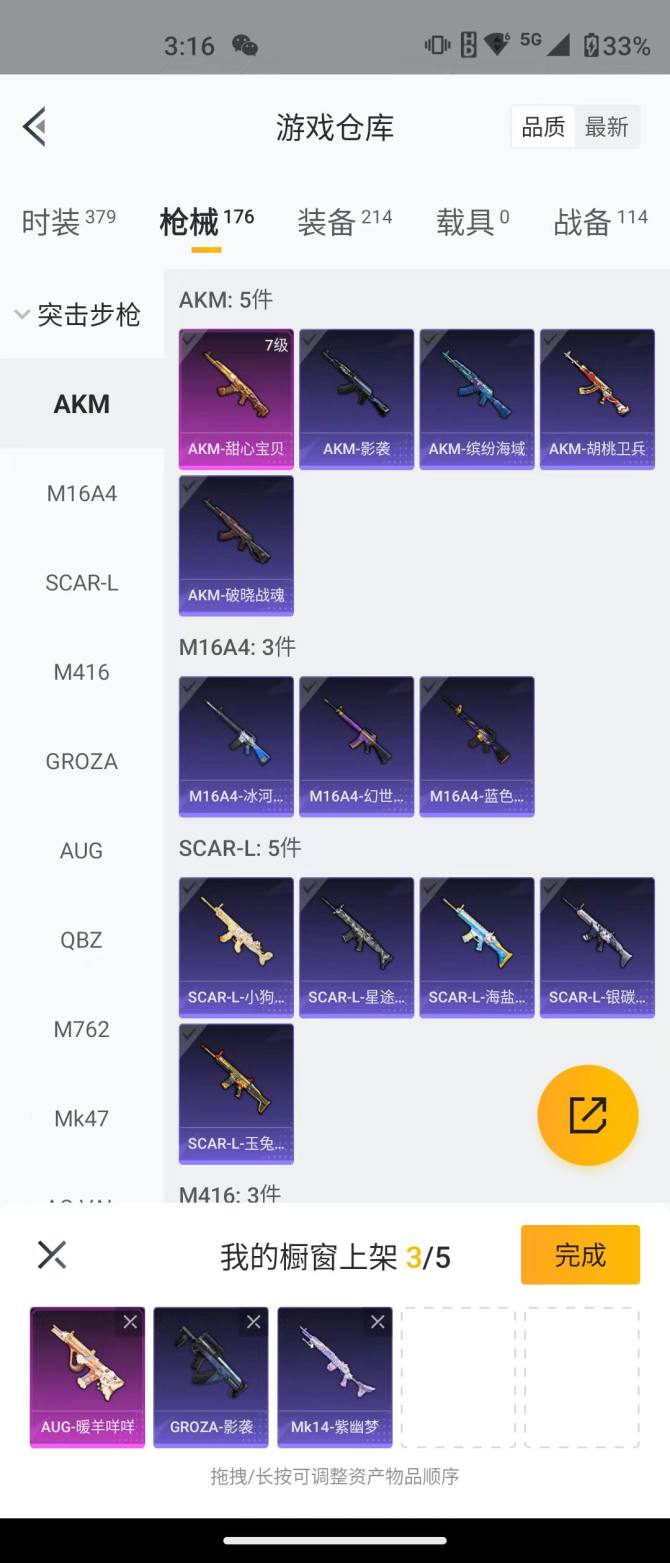Select M762 in the weapon sidebar
The image size is (670, 1563).
pyautogui.click(x=82, y=1029)
